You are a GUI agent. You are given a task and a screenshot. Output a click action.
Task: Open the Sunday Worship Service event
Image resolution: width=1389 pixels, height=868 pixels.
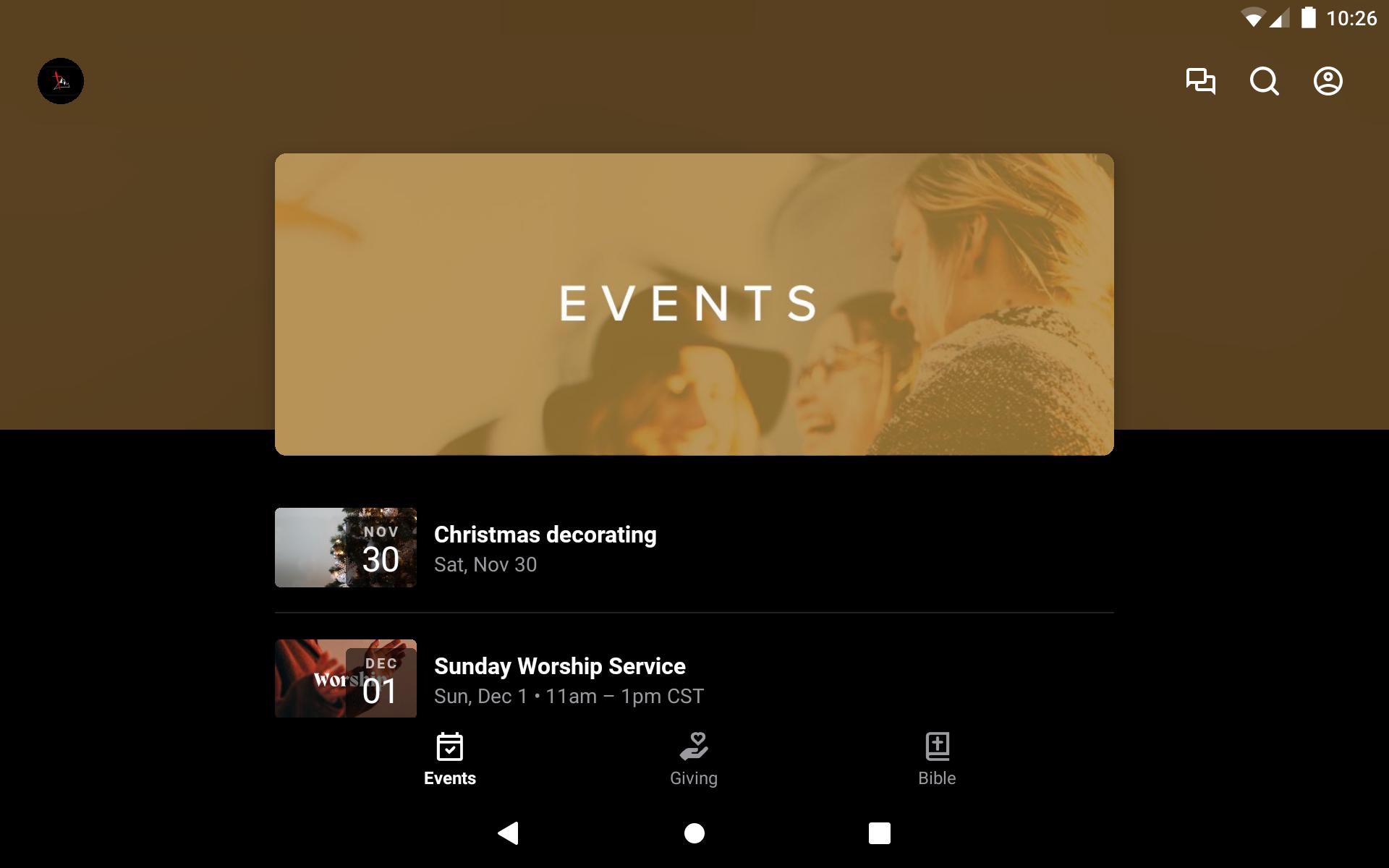click(x=559, y=678)
